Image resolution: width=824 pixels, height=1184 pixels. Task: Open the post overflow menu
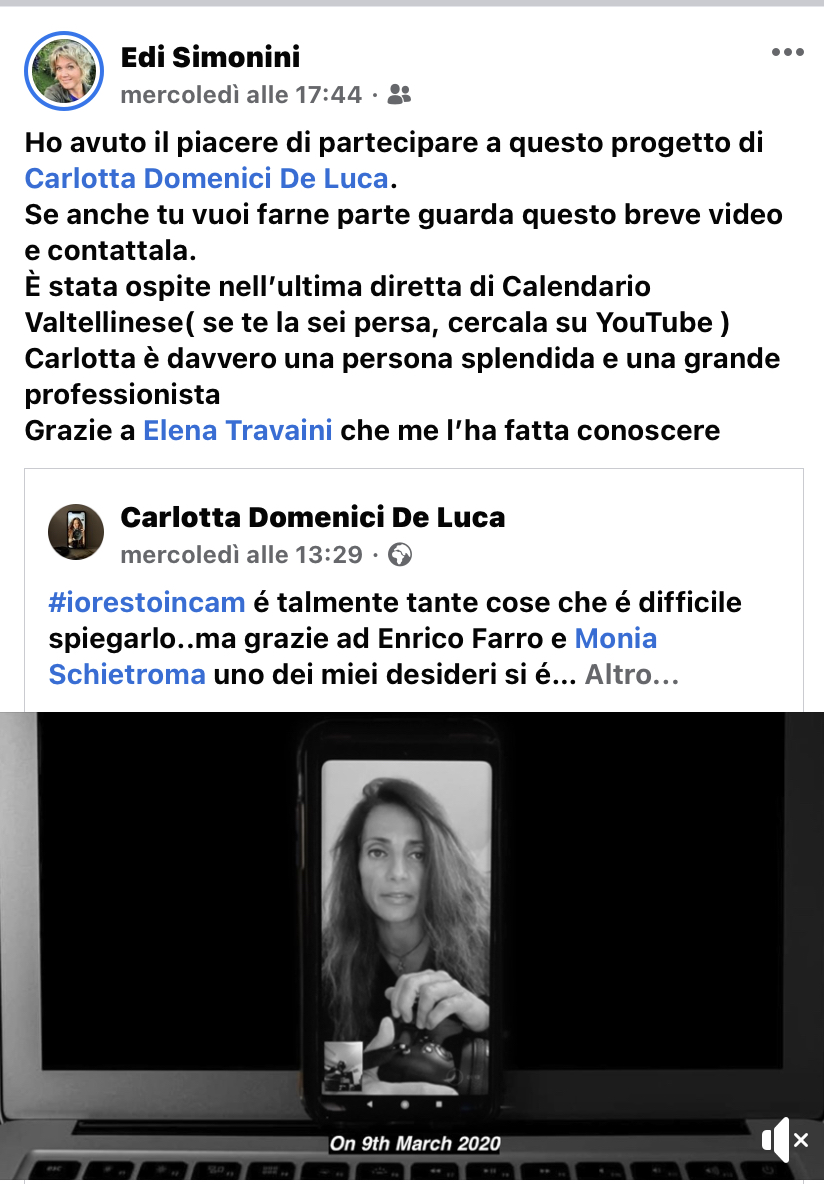click(x=787, y=53)
